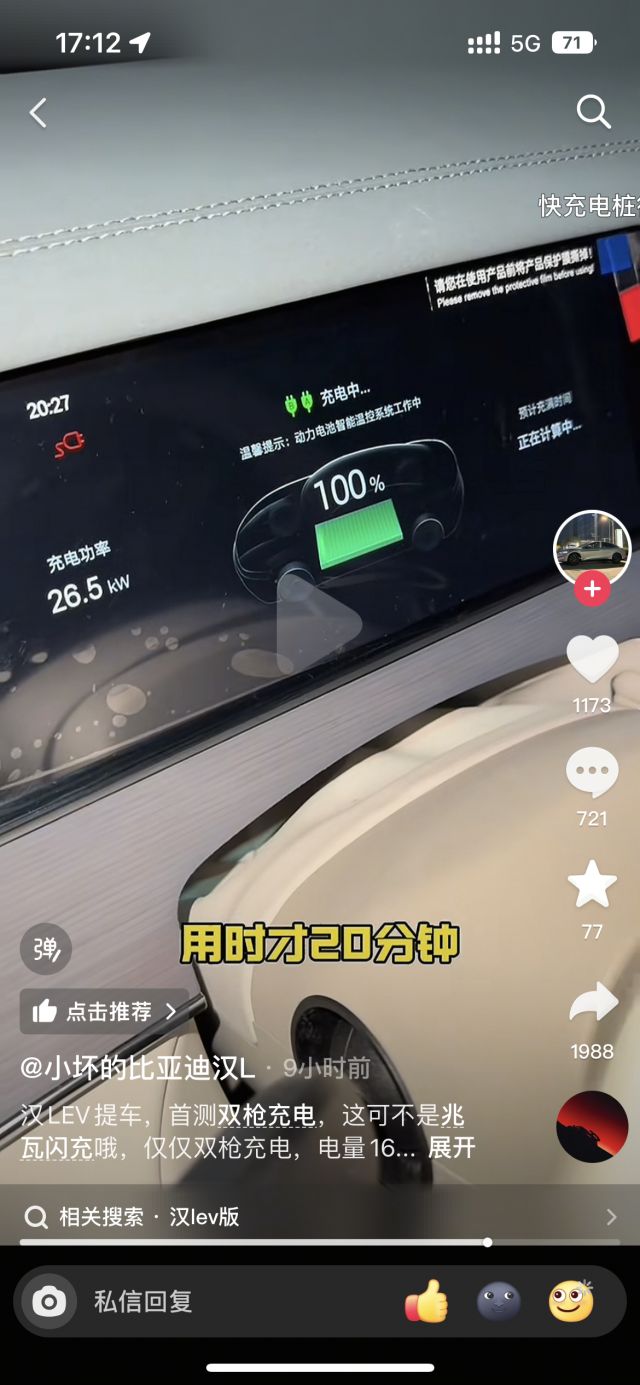Open the spinning music disc
The height and width of the screenshot is (1385, 640).
pyautogui.click(x=592, y=1126)
